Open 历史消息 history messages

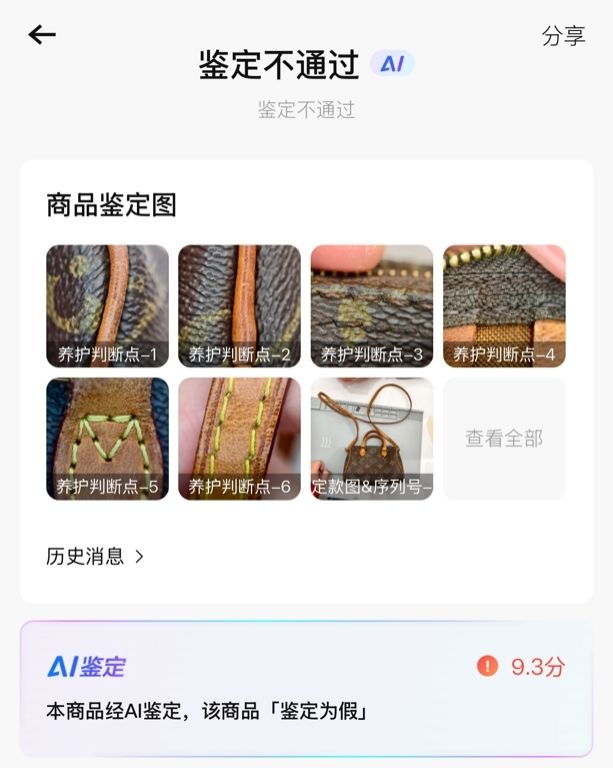pyautogui.click(x=96, y=556)
